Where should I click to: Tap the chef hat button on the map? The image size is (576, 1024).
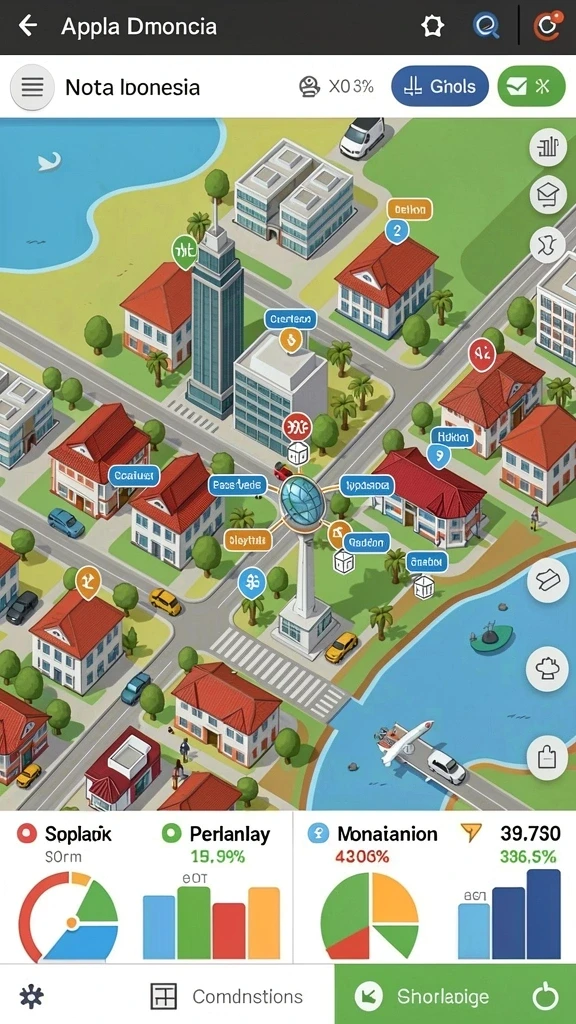point(547,669)
